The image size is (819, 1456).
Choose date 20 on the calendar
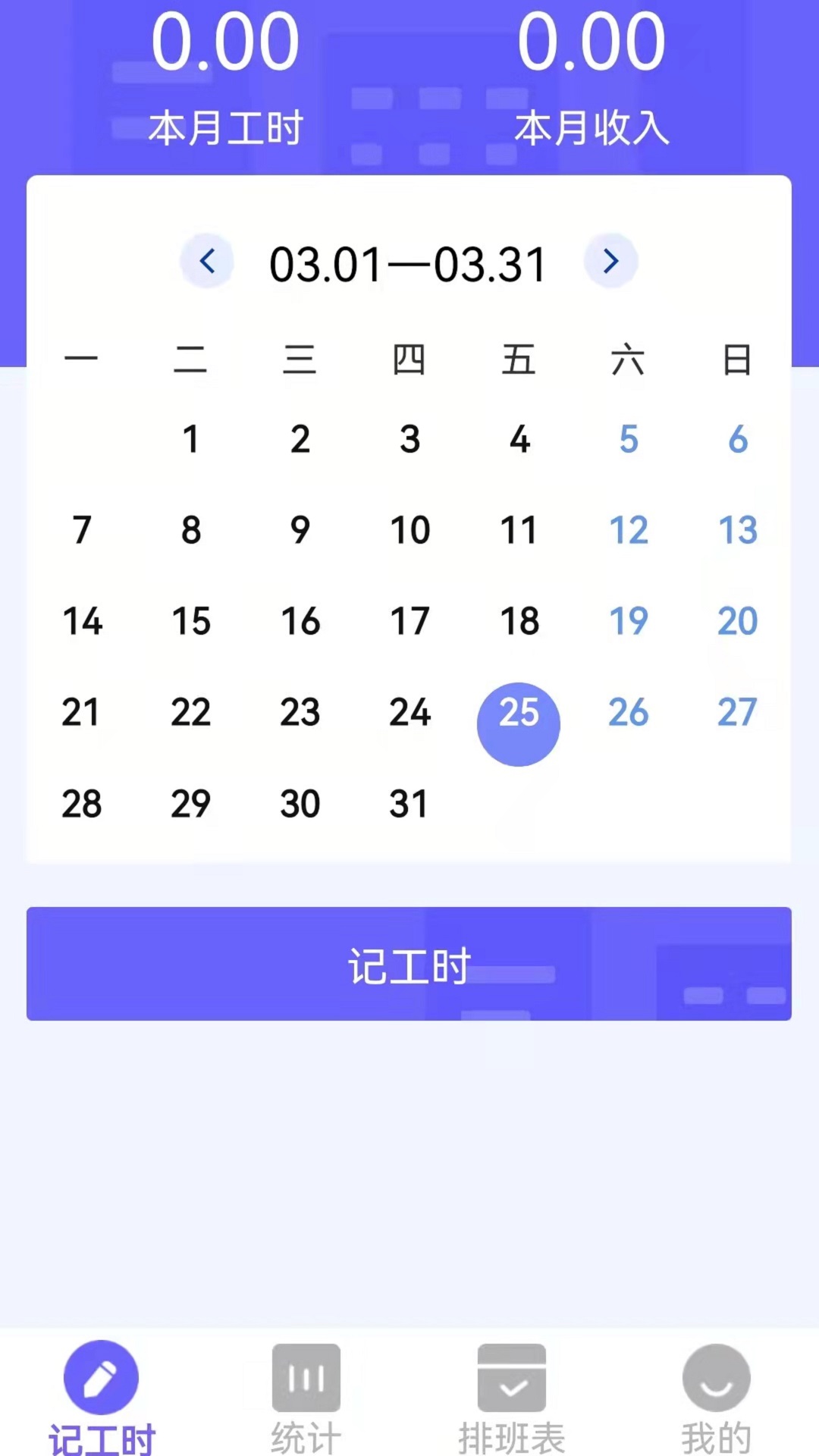click(738, 621)
